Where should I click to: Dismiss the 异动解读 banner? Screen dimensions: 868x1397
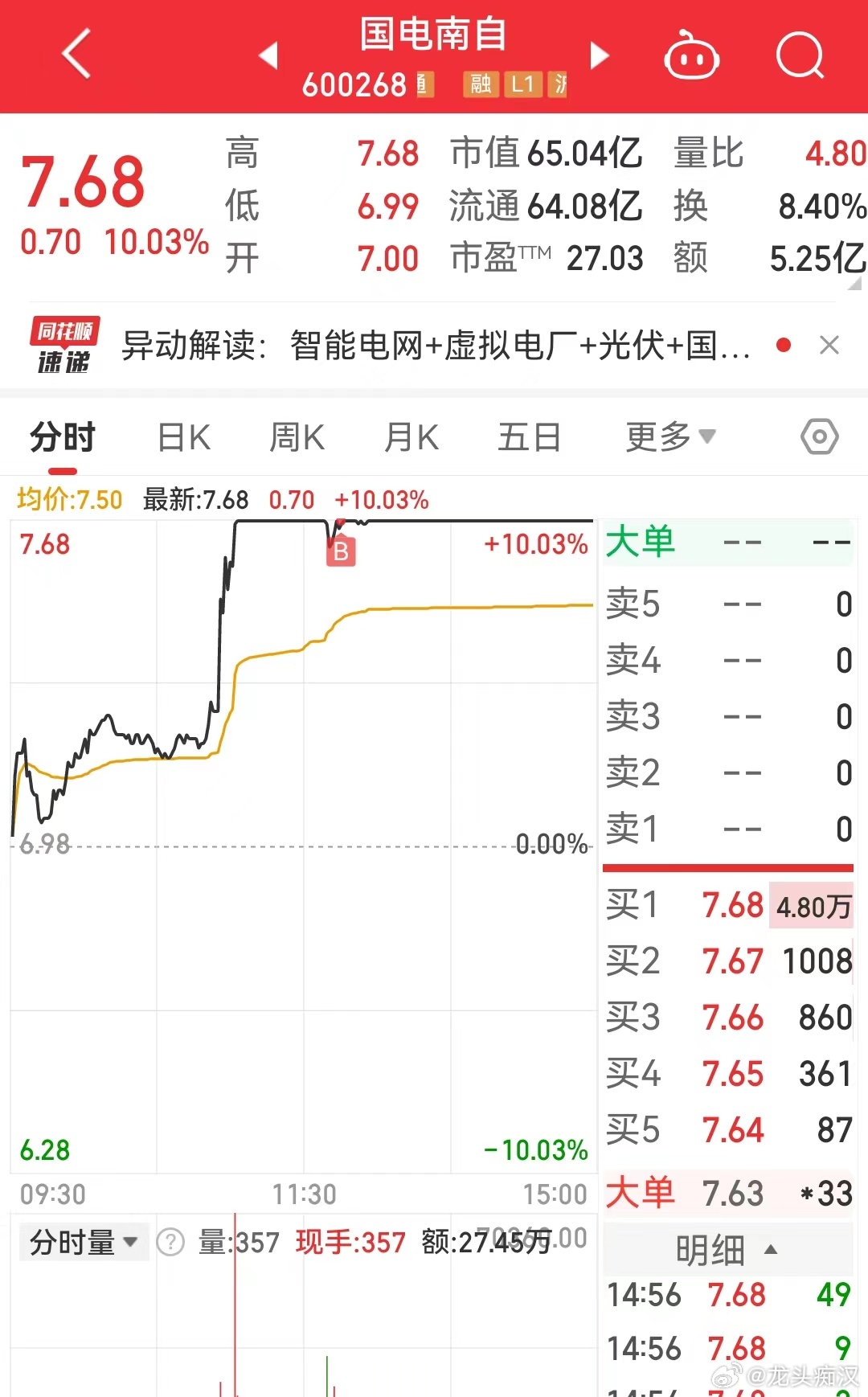click(829, 346)
